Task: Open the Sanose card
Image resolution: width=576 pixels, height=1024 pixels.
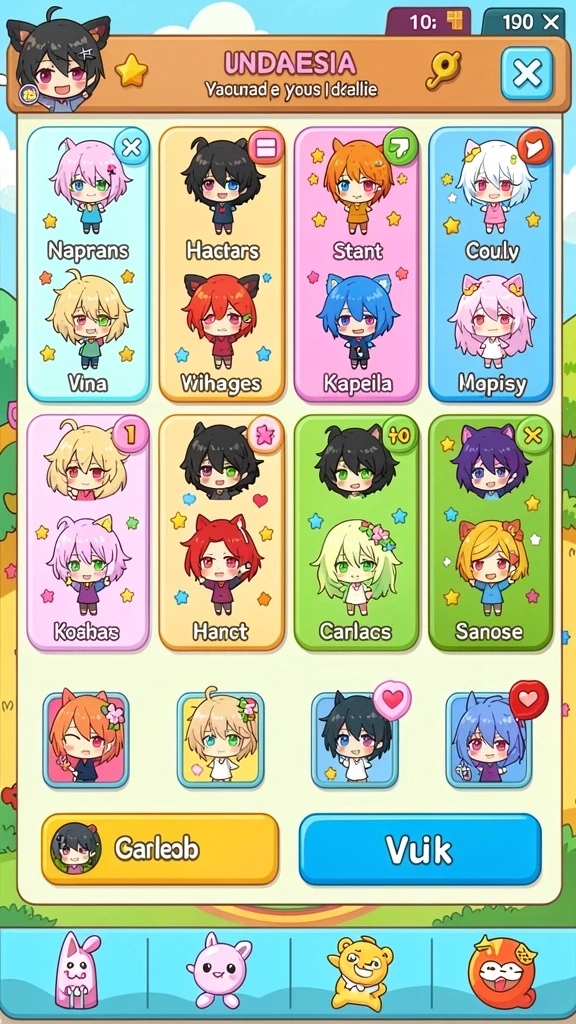Action: (x=491, y=533)
